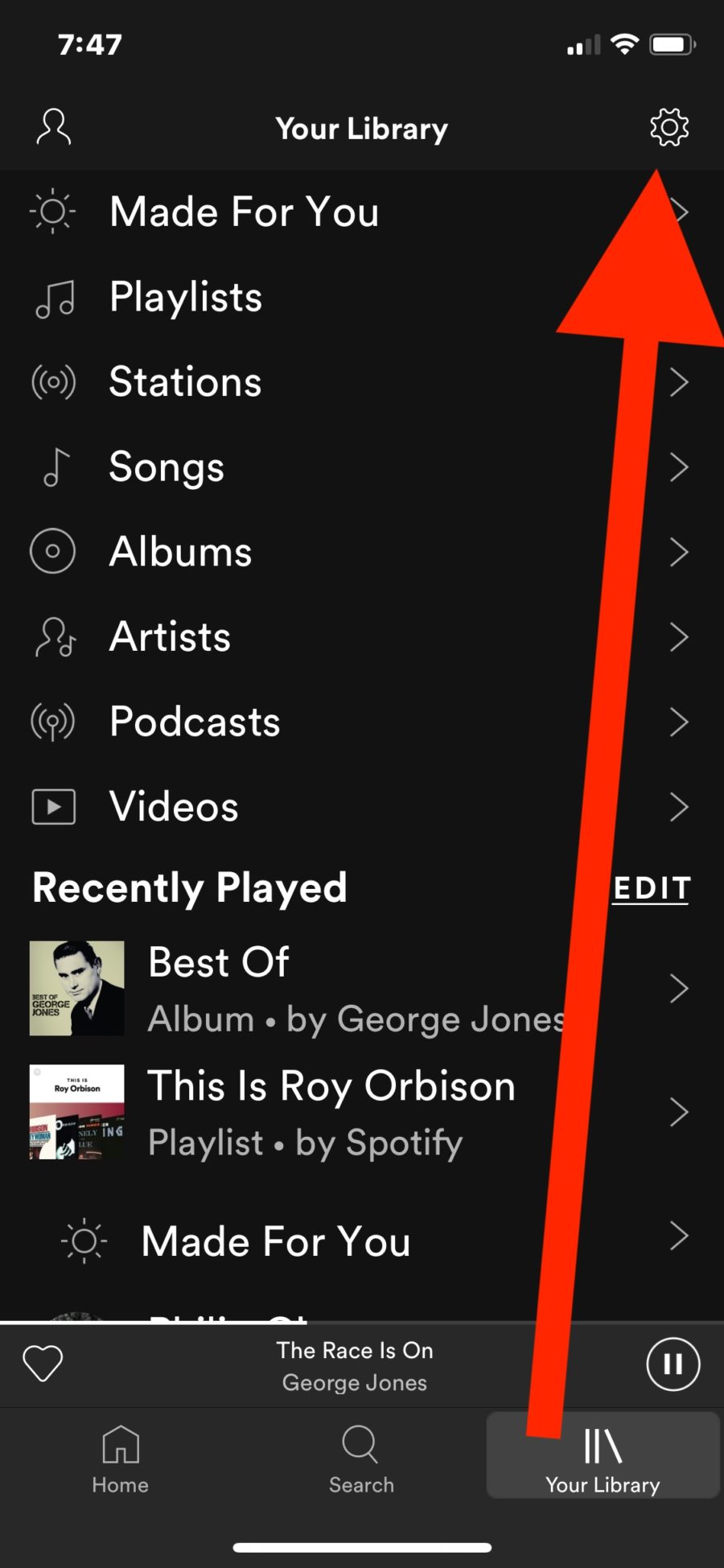Viewport: 724px width, 1568px height.
Task: Open Artists list
Action: click(171, 637)
